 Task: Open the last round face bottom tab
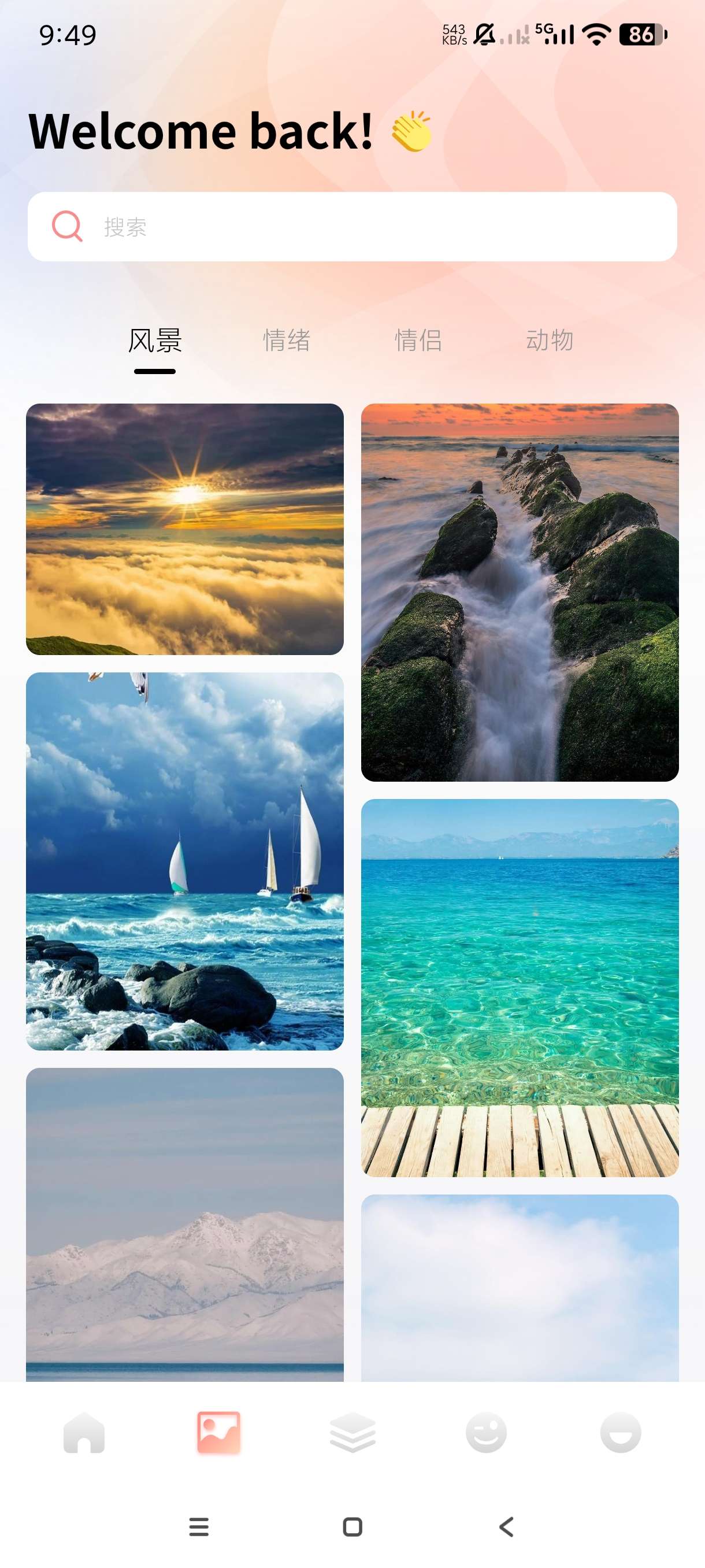point(621,1432)
